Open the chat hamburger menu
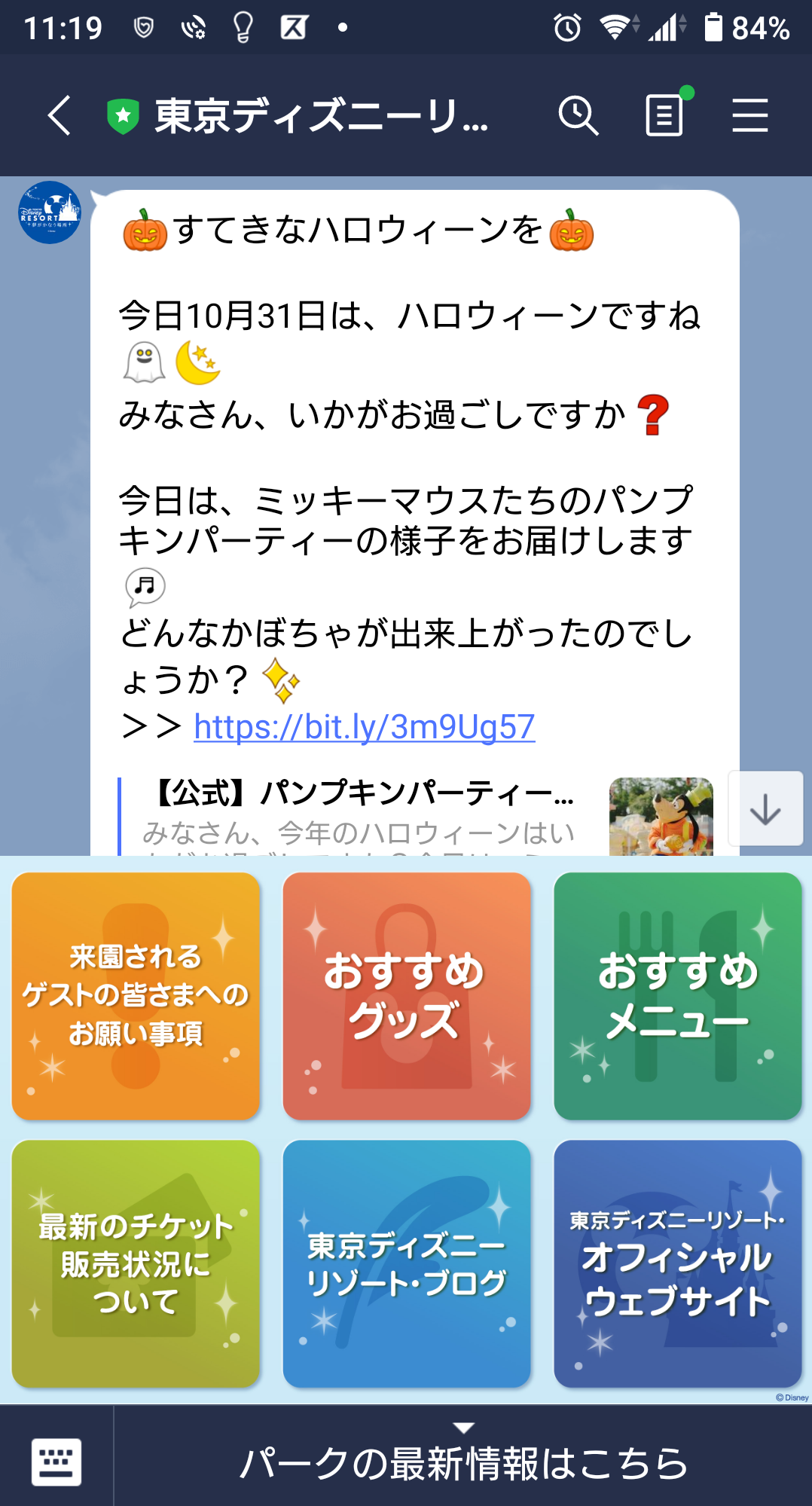This screenshot has height=1506, width=812. pos(749,115)
